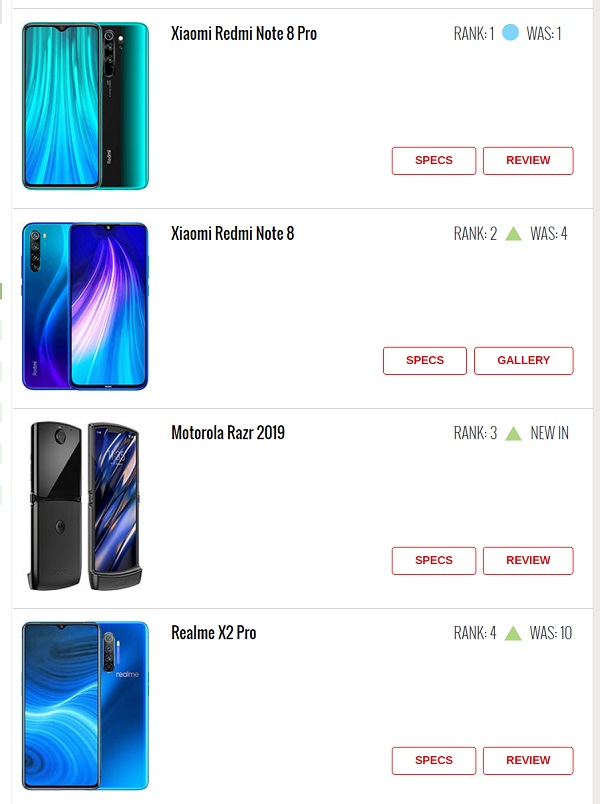Read the Xiaomi Redmi Note 8 Pro review
The image size is (600, 804).
pos(528,160)
